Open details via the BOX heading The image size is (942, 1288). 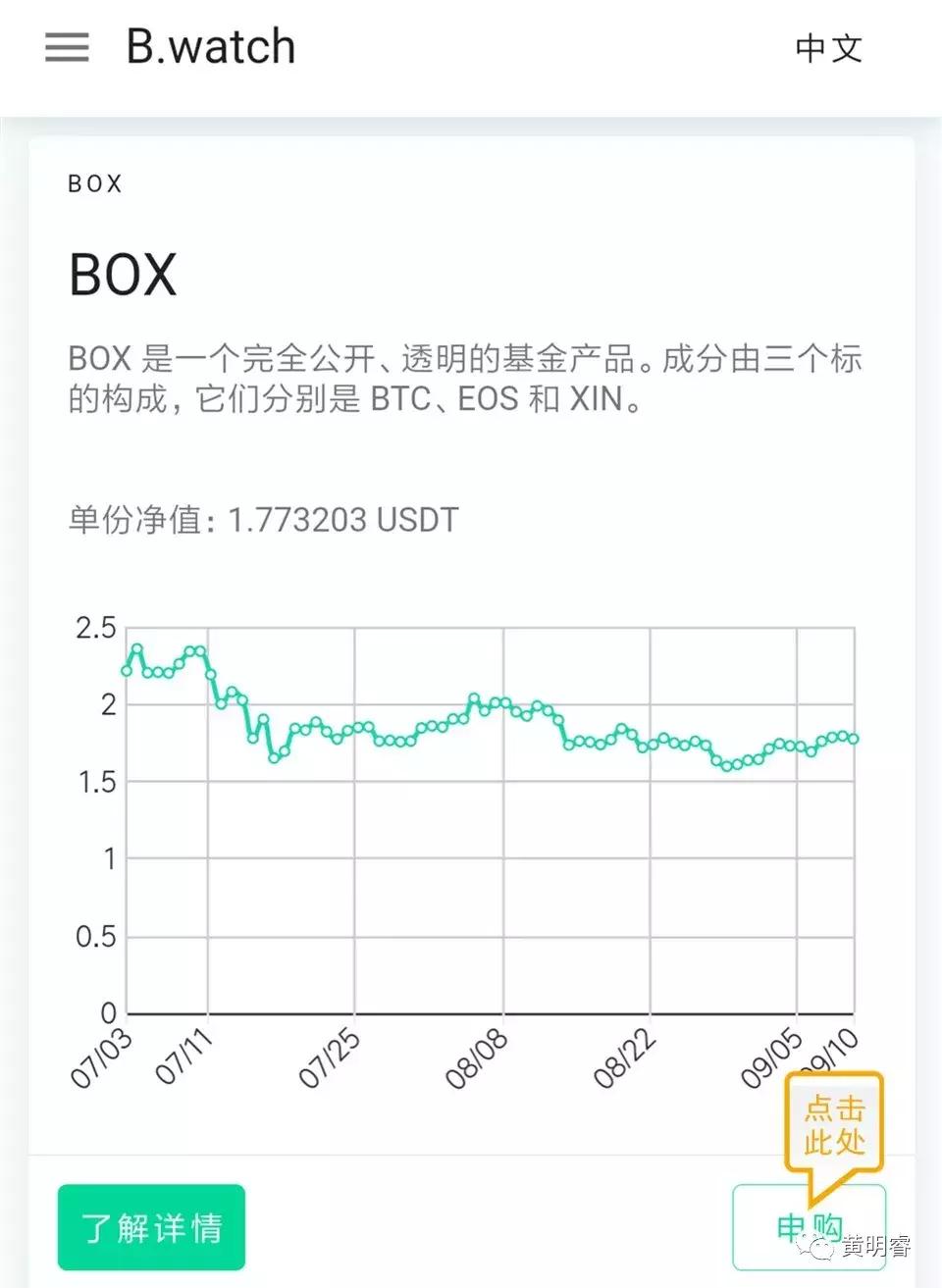click(x=121, y=276)
